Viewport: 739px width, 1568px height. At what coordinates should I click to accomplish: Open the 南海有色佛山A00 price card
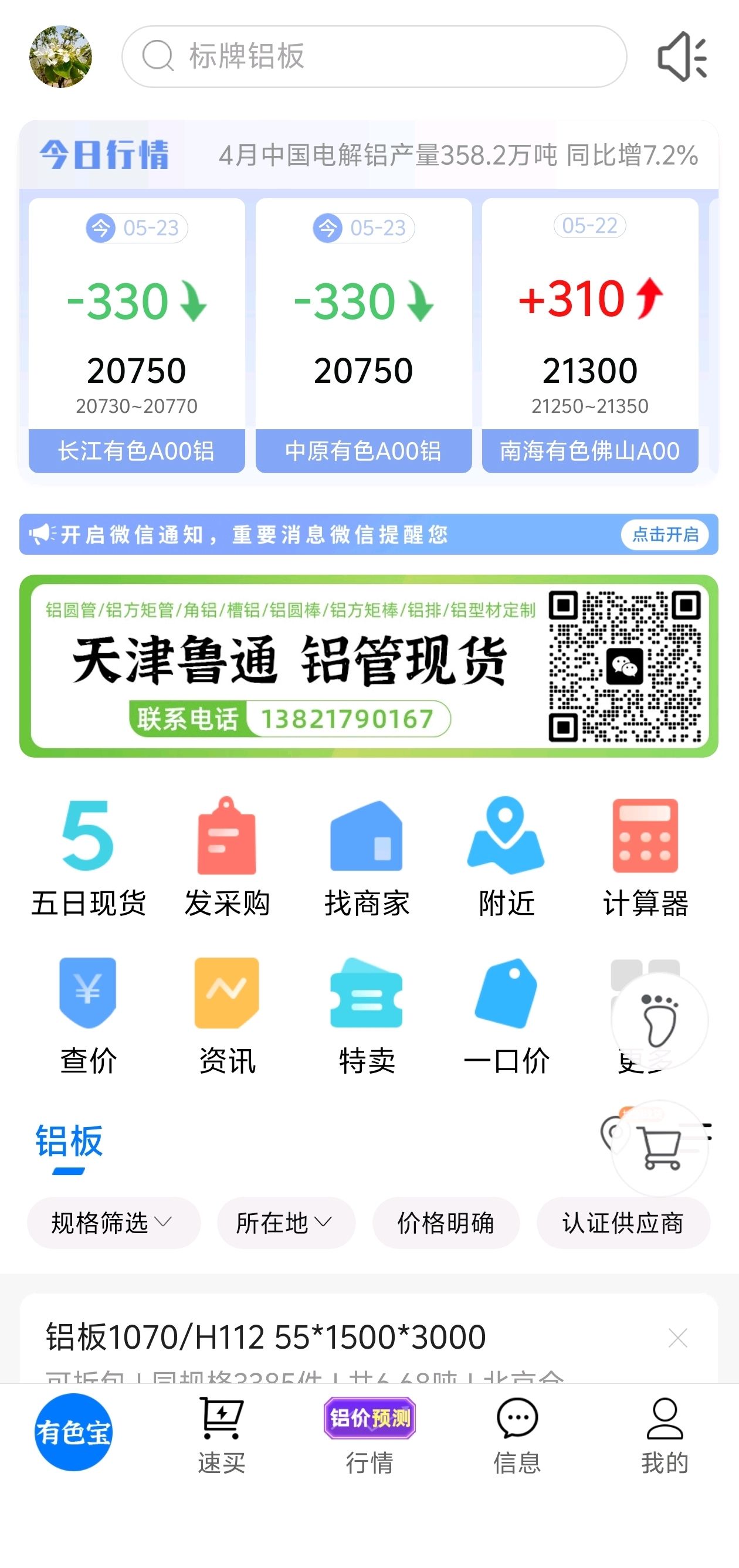coord(590,335)
